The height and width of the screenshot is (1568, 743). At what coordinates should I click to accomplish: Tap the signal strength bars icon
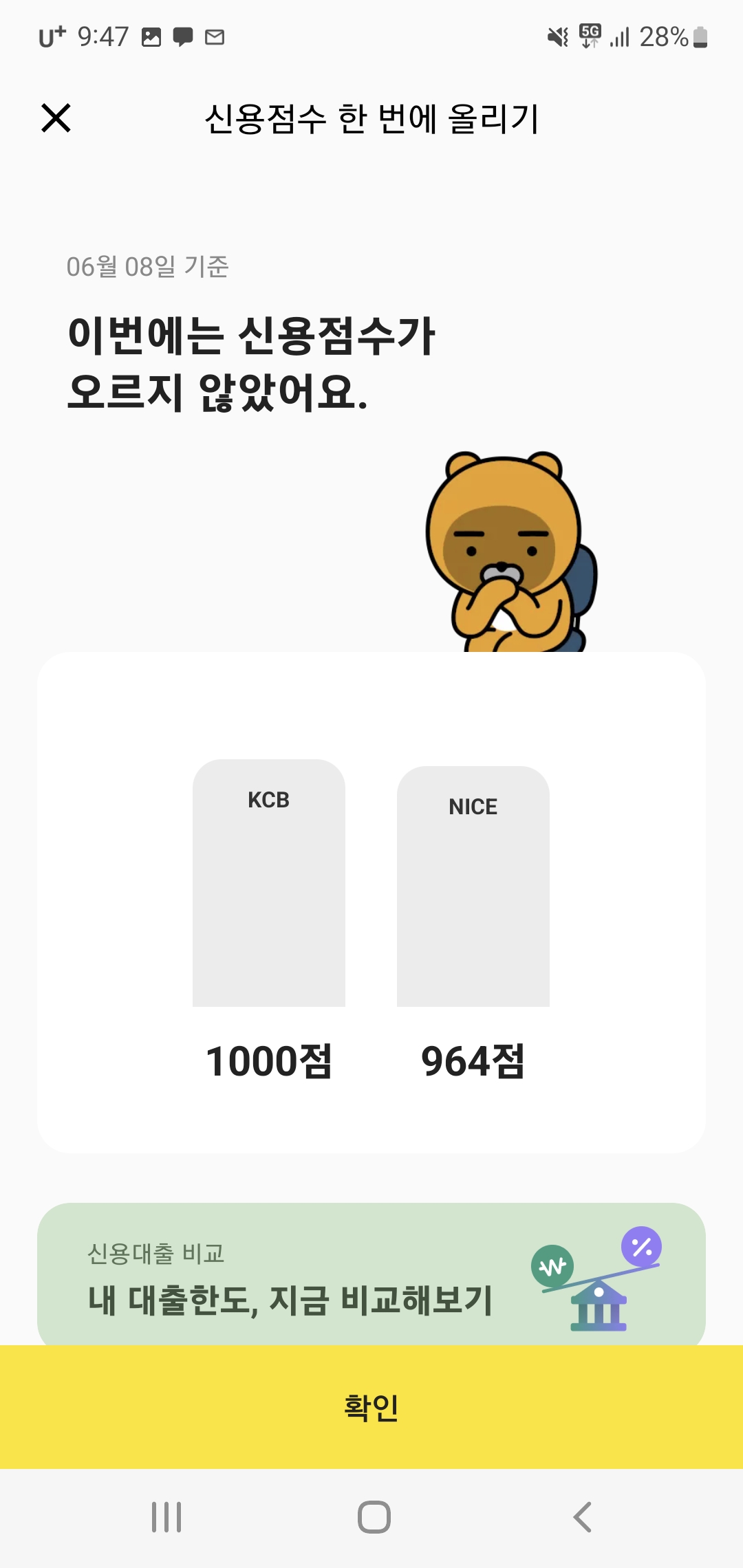[618, 37]
